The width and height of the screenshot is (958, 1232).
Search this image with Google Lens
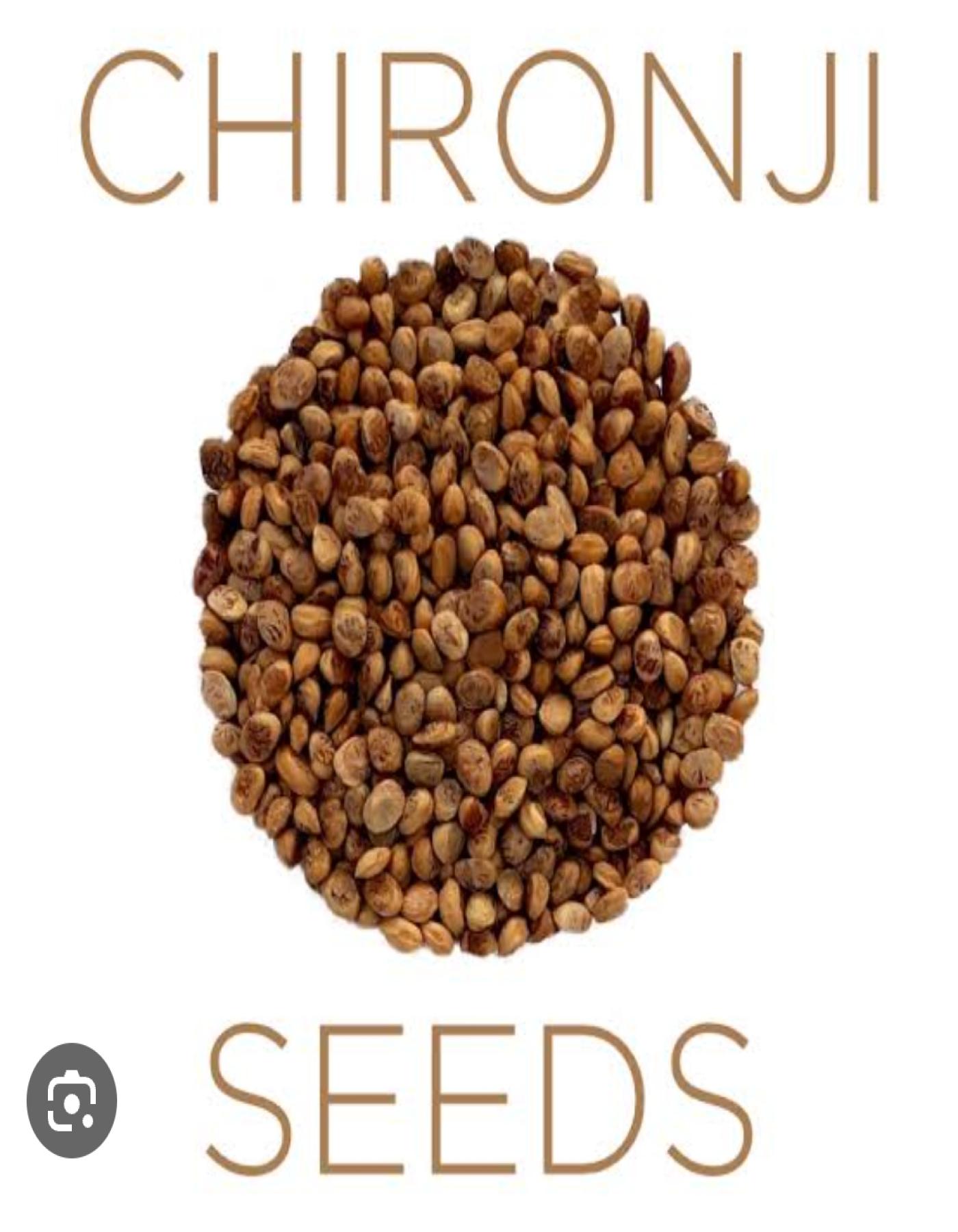coord(71,1101)
